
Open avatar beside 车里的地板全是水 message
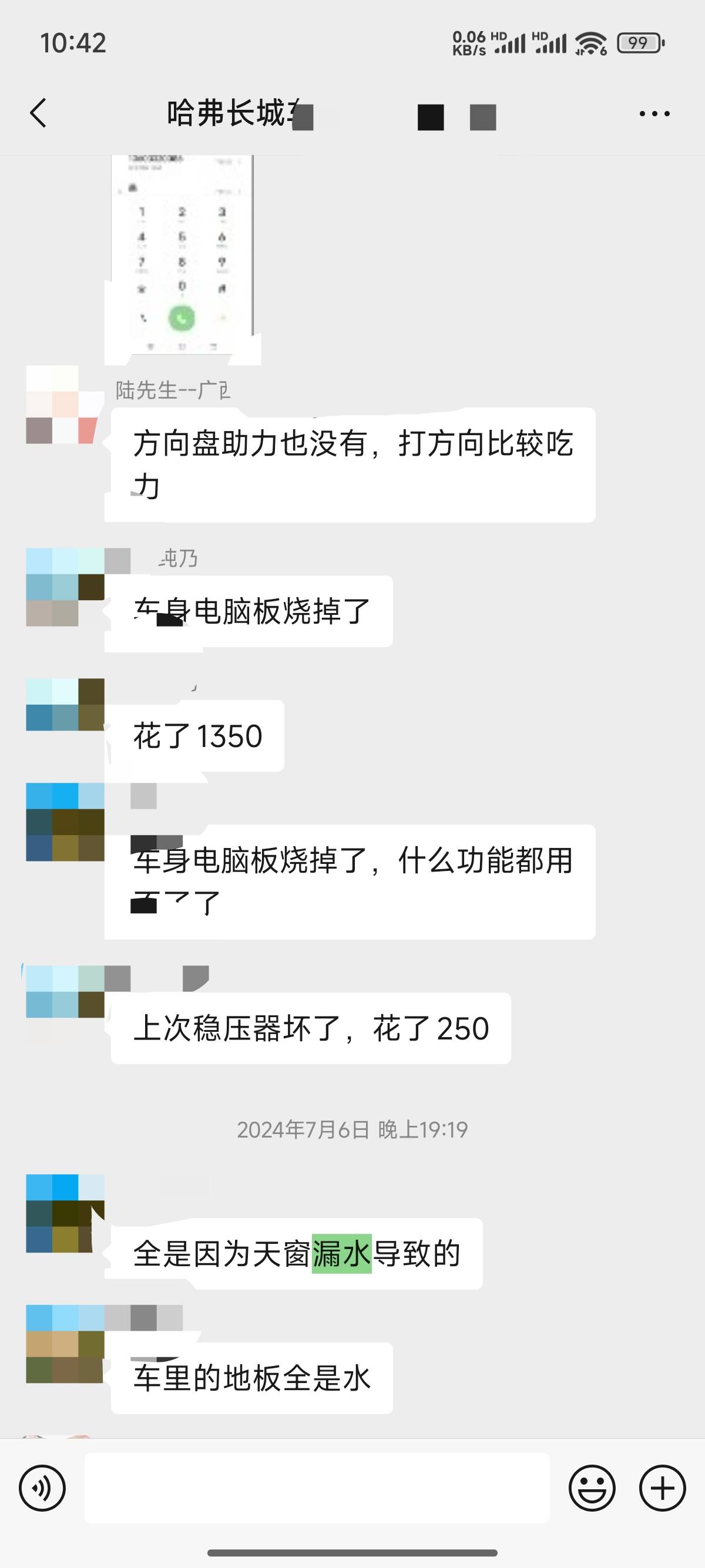(x=65, y=1344)
